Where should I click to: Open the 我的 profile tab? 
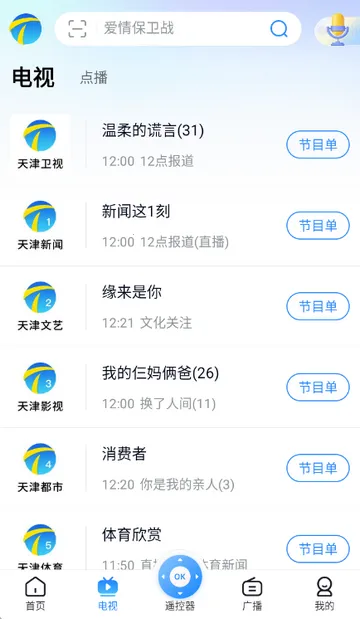[x=324, y=593]
